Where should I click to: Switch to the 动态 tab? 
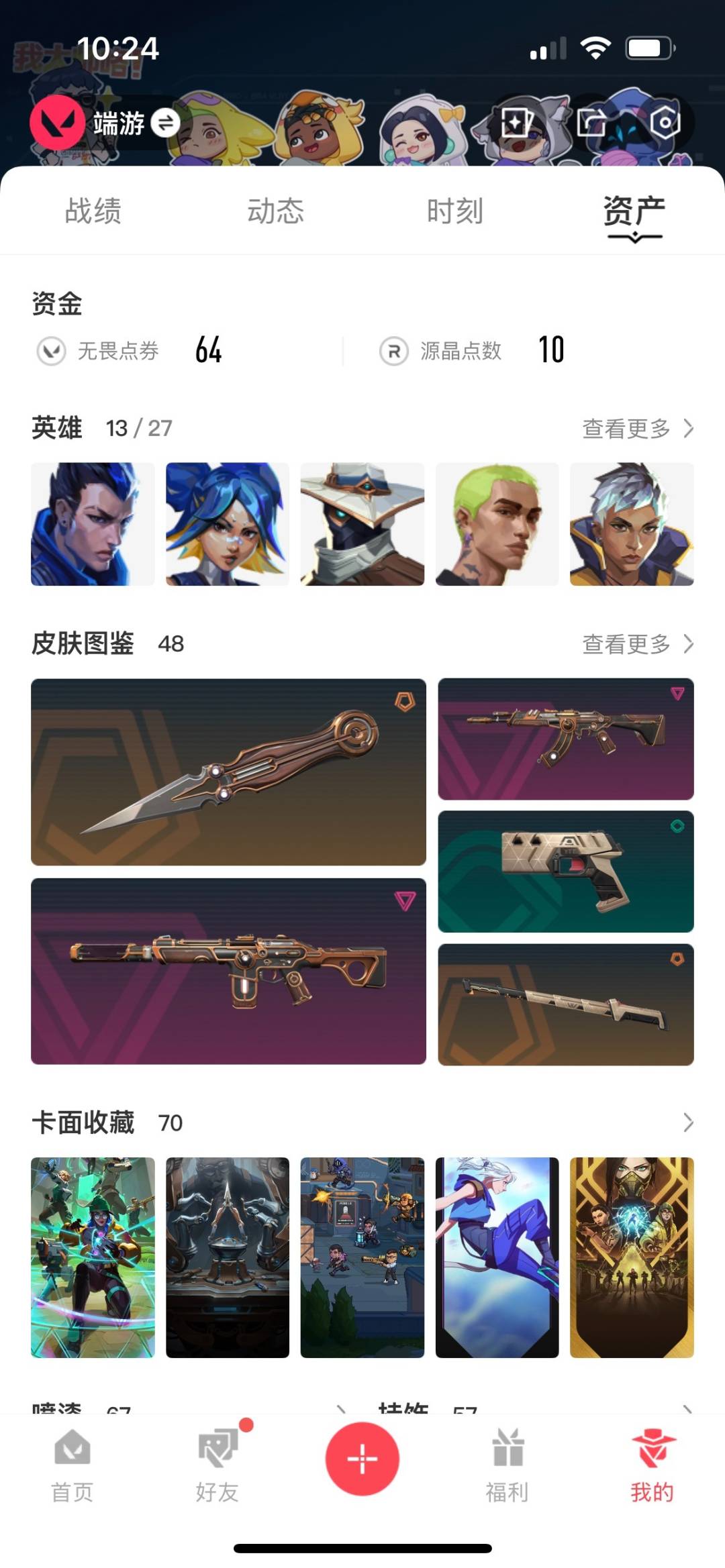[275, 211]
